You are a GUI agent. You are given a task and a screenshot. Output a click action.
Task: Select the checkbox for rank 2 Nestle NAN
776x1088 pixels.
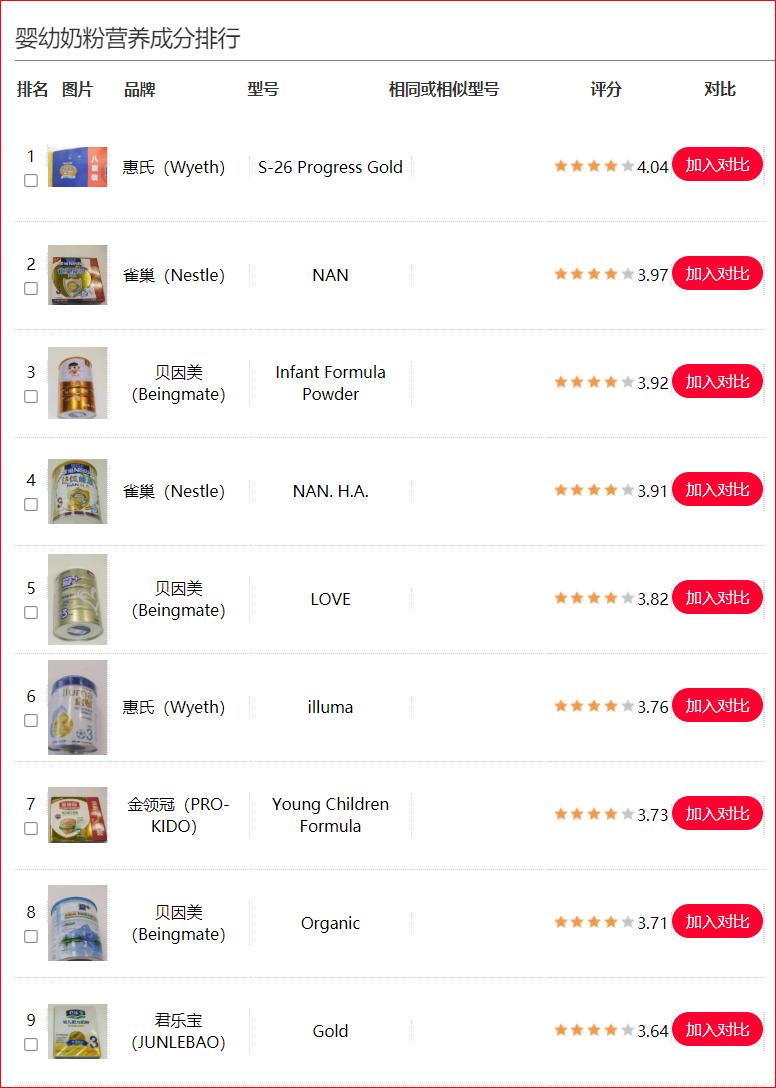coord(31,289)
